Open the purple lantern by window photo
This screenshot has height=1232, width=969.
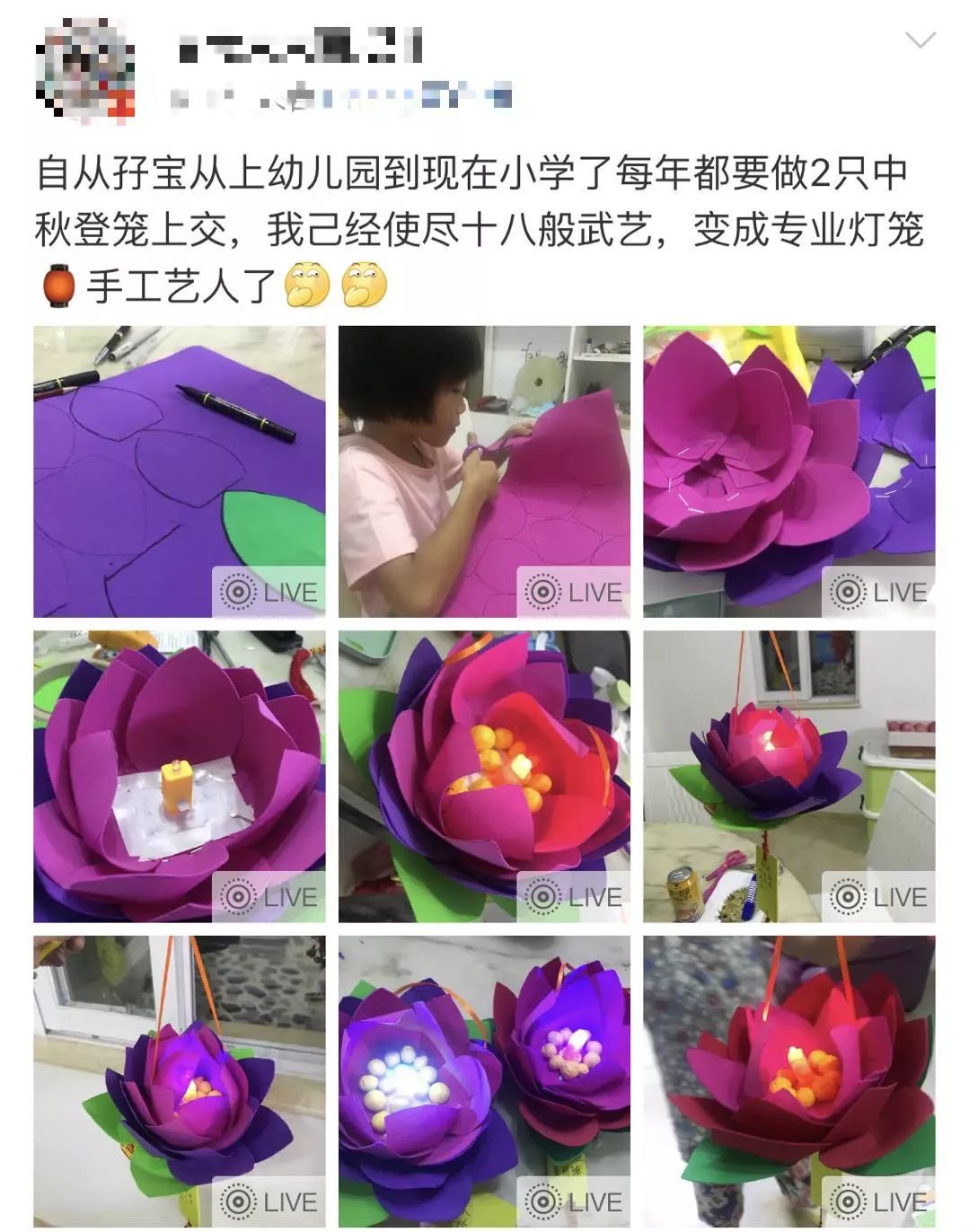click(x=179, y=1080)
